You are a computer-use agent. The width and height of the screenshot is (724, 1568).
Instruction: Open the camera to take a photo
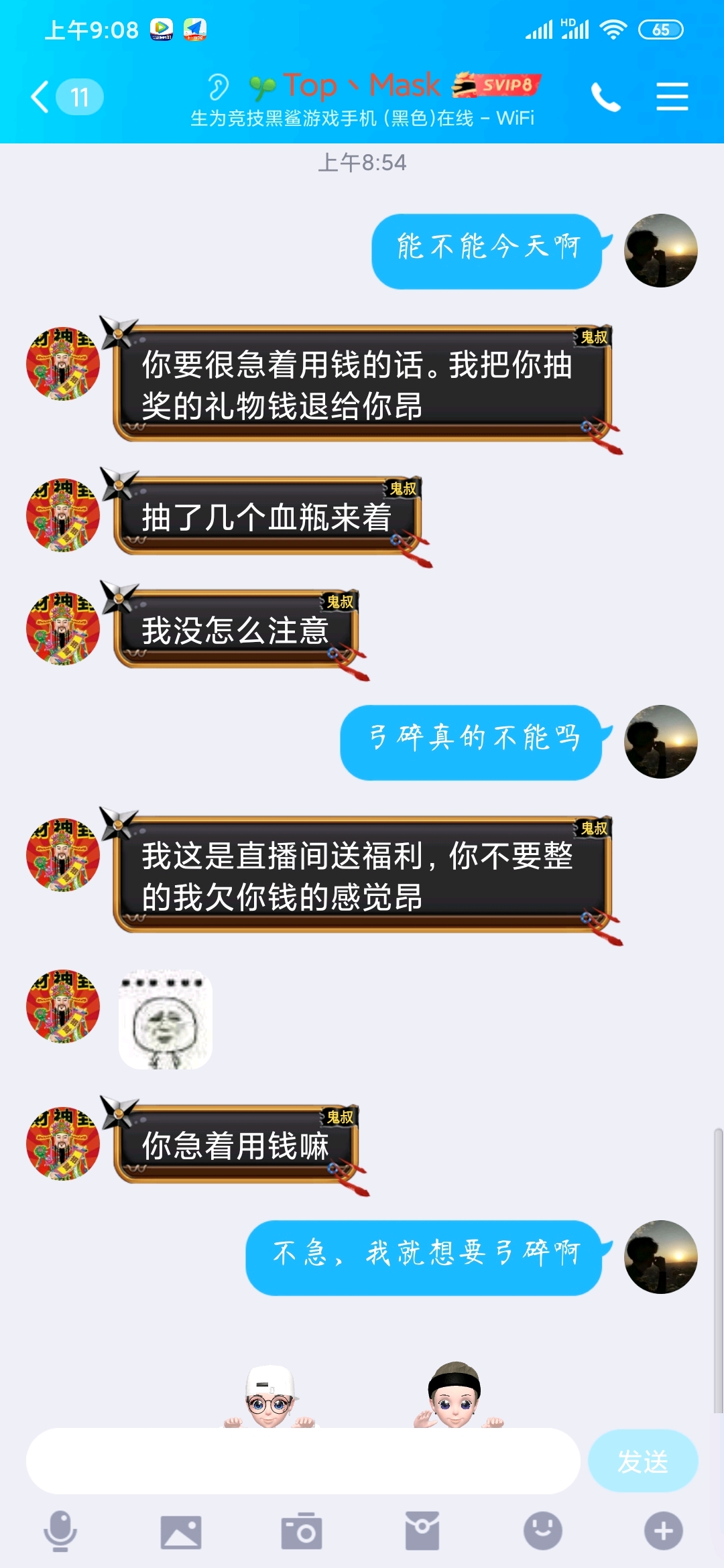302,1531
